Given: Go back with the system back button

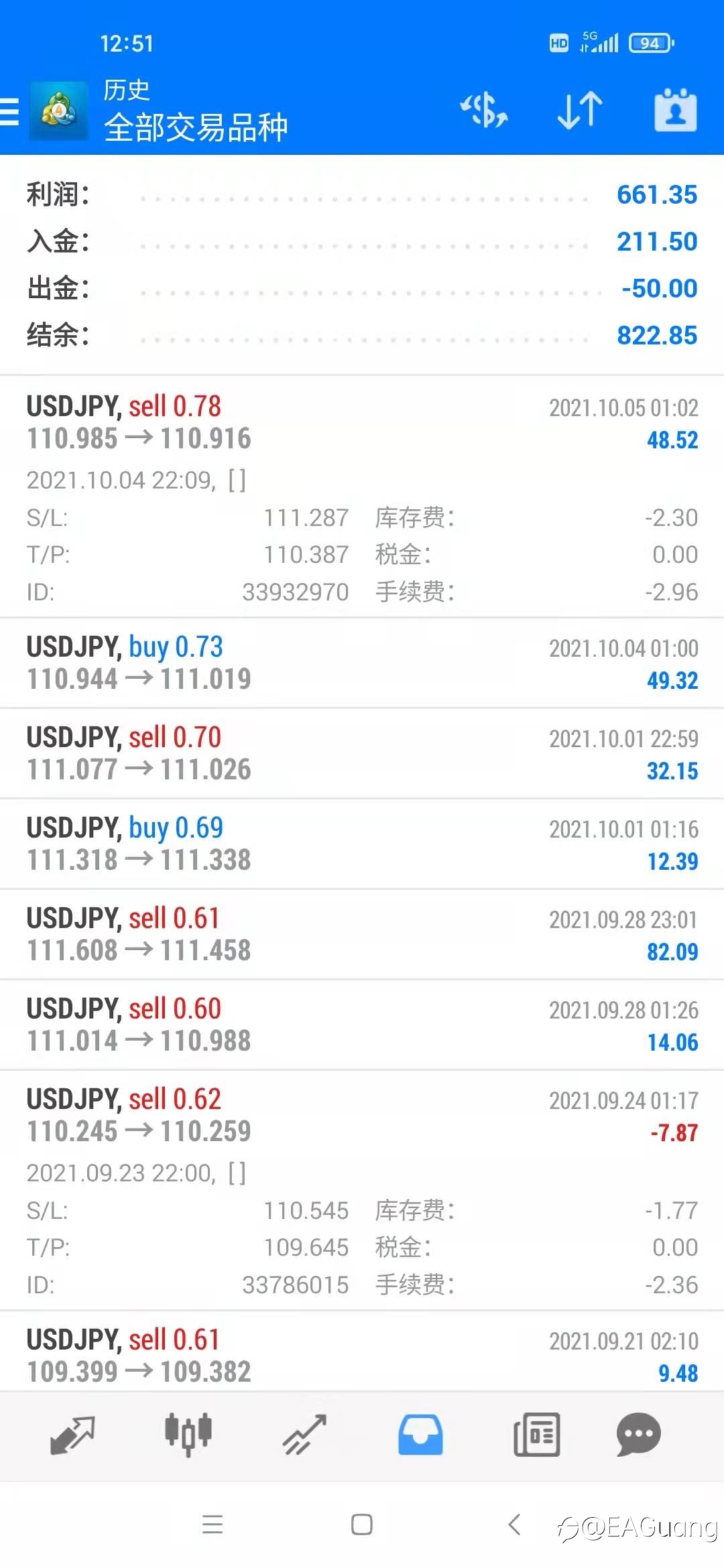Looking at the screenshot, I should [514, 1524].
